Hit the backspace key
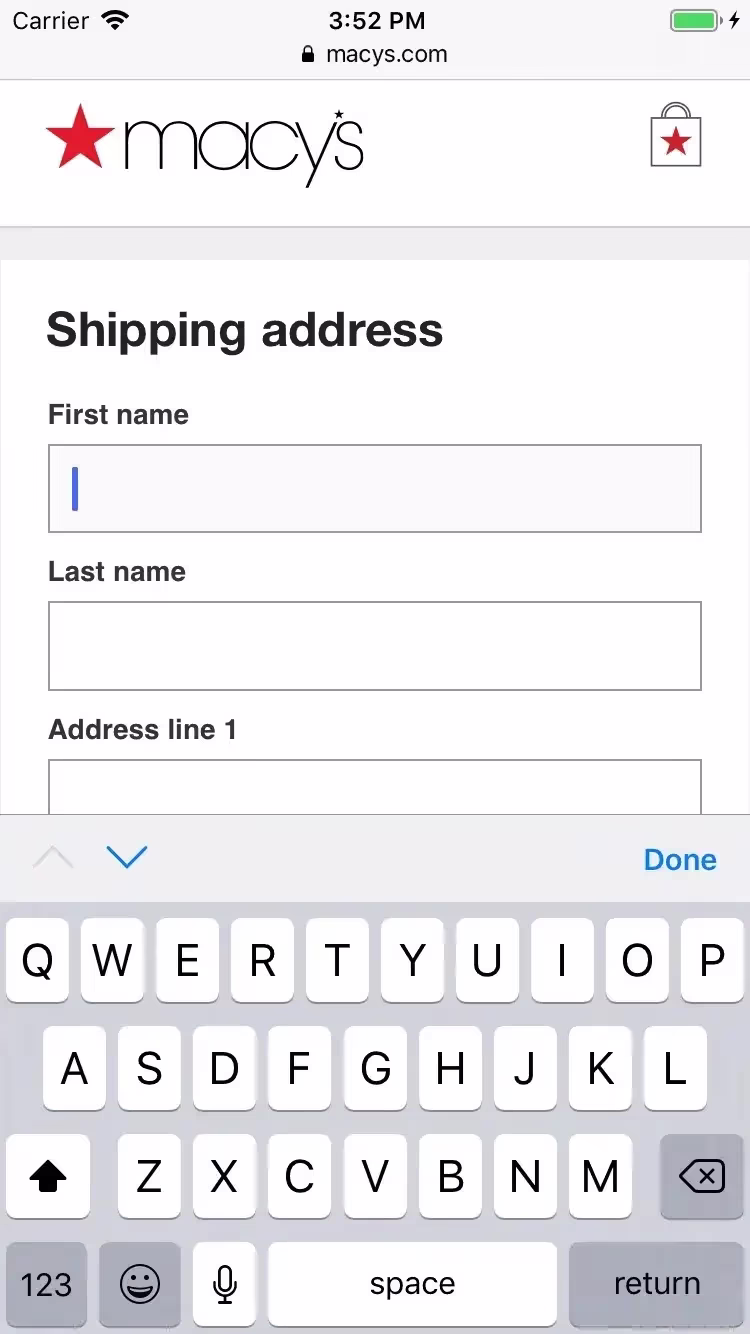This screenshot has width=750, height=1334. pos(702,1177)
